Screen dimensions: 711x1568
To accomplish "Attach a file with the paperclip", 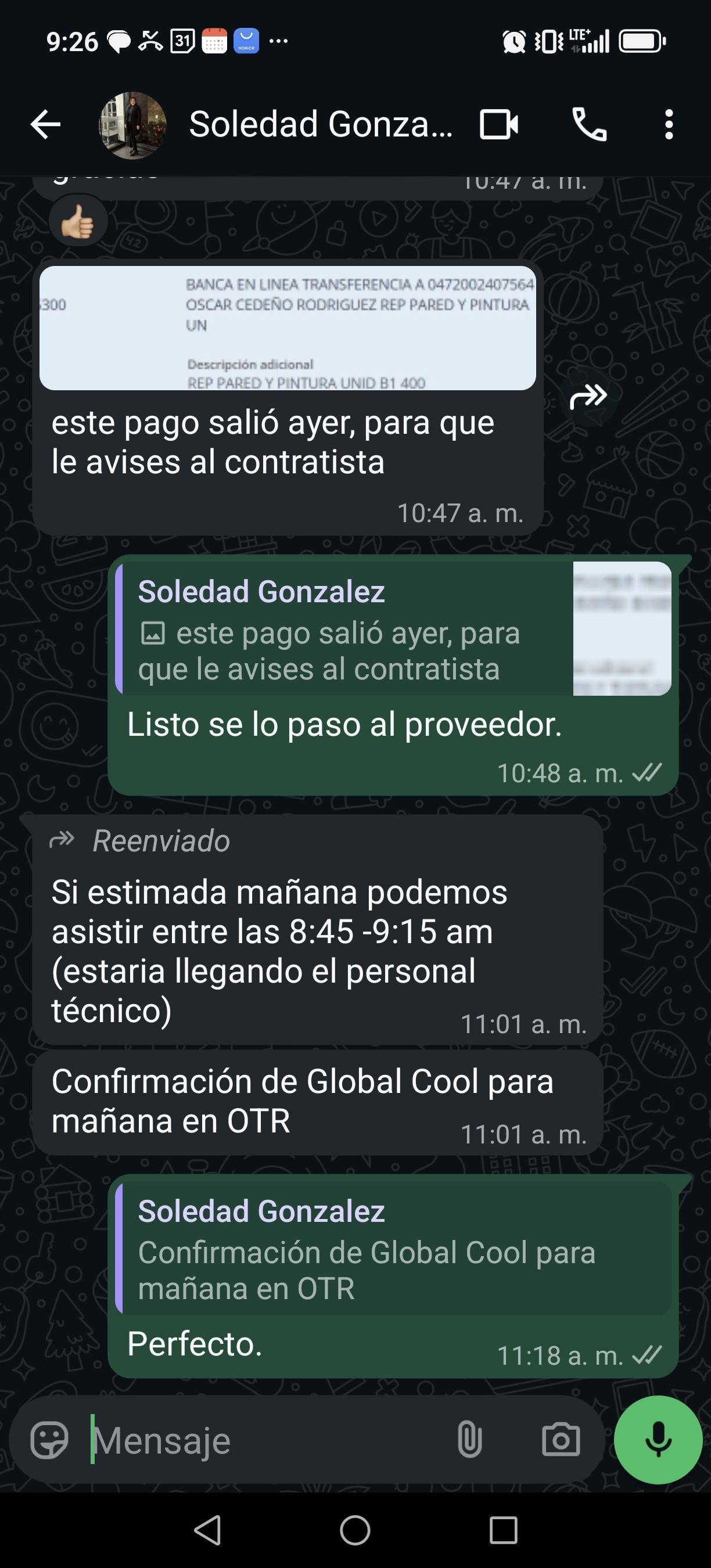I will point(469,1440).
